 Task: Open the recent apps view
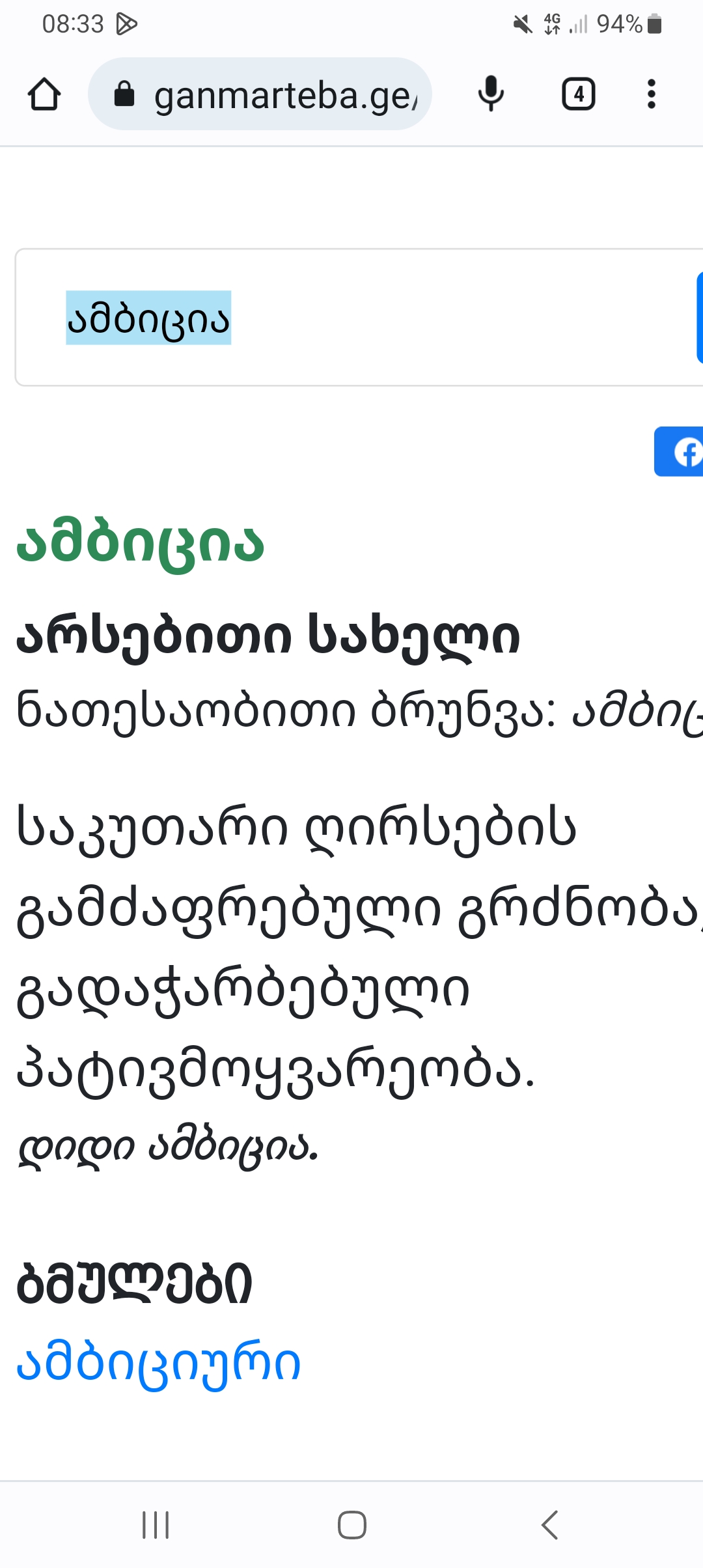(x=156, y=1524)
